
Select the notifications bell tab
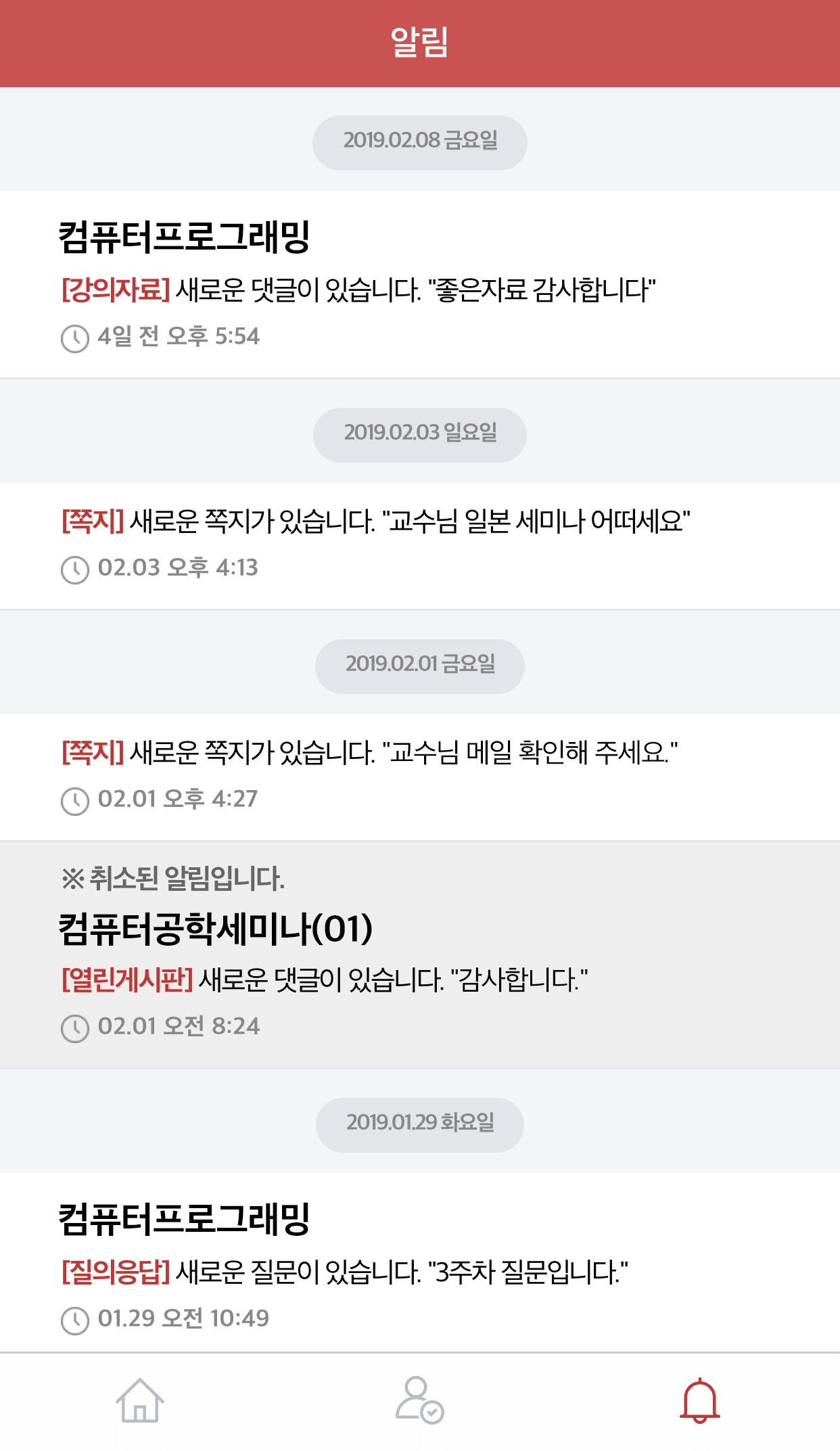pos(699,1401)
